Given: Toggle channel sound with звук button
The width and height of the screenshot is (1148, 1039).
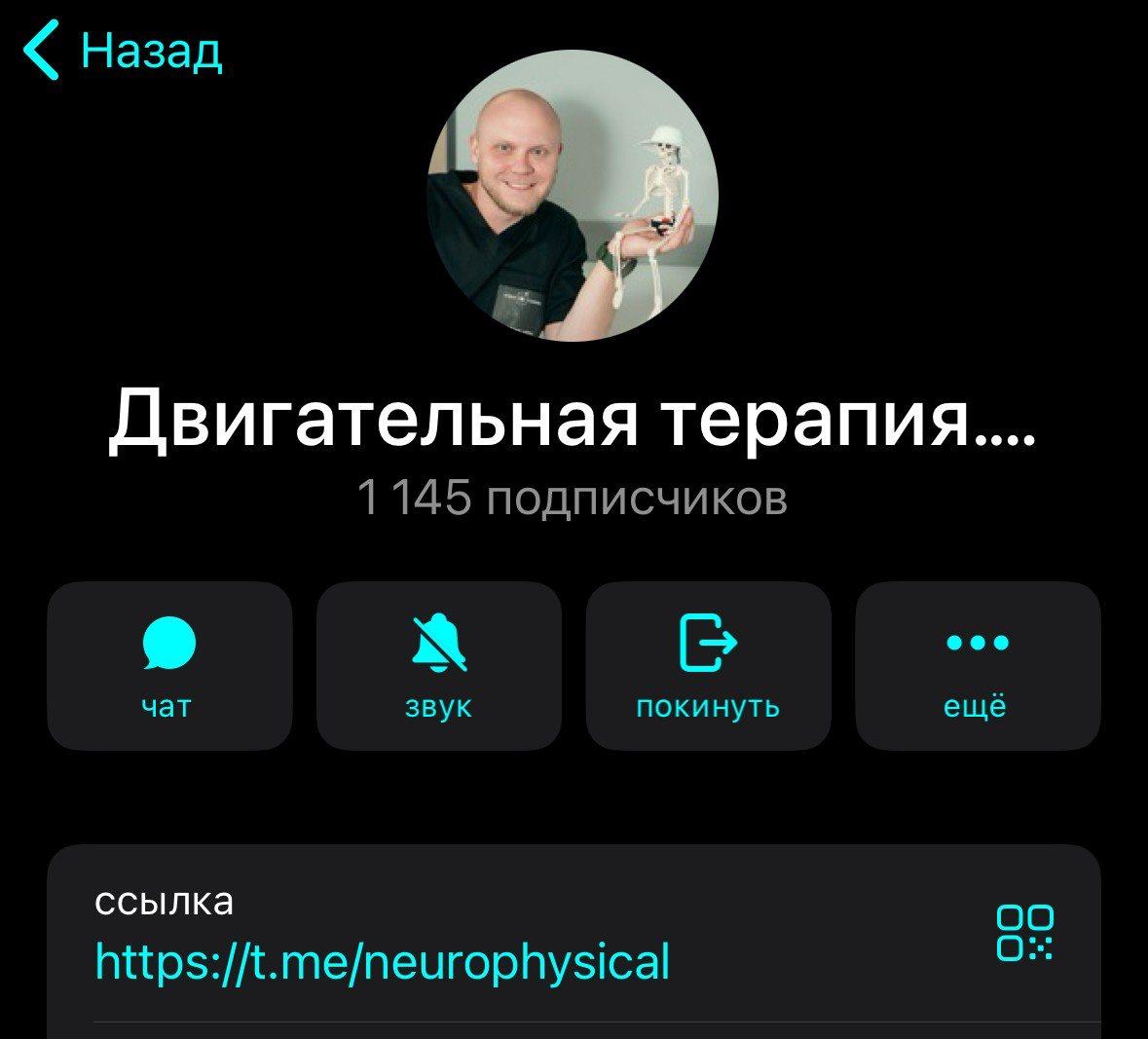Looking at the screenshot, I should [x=439, y=666].
